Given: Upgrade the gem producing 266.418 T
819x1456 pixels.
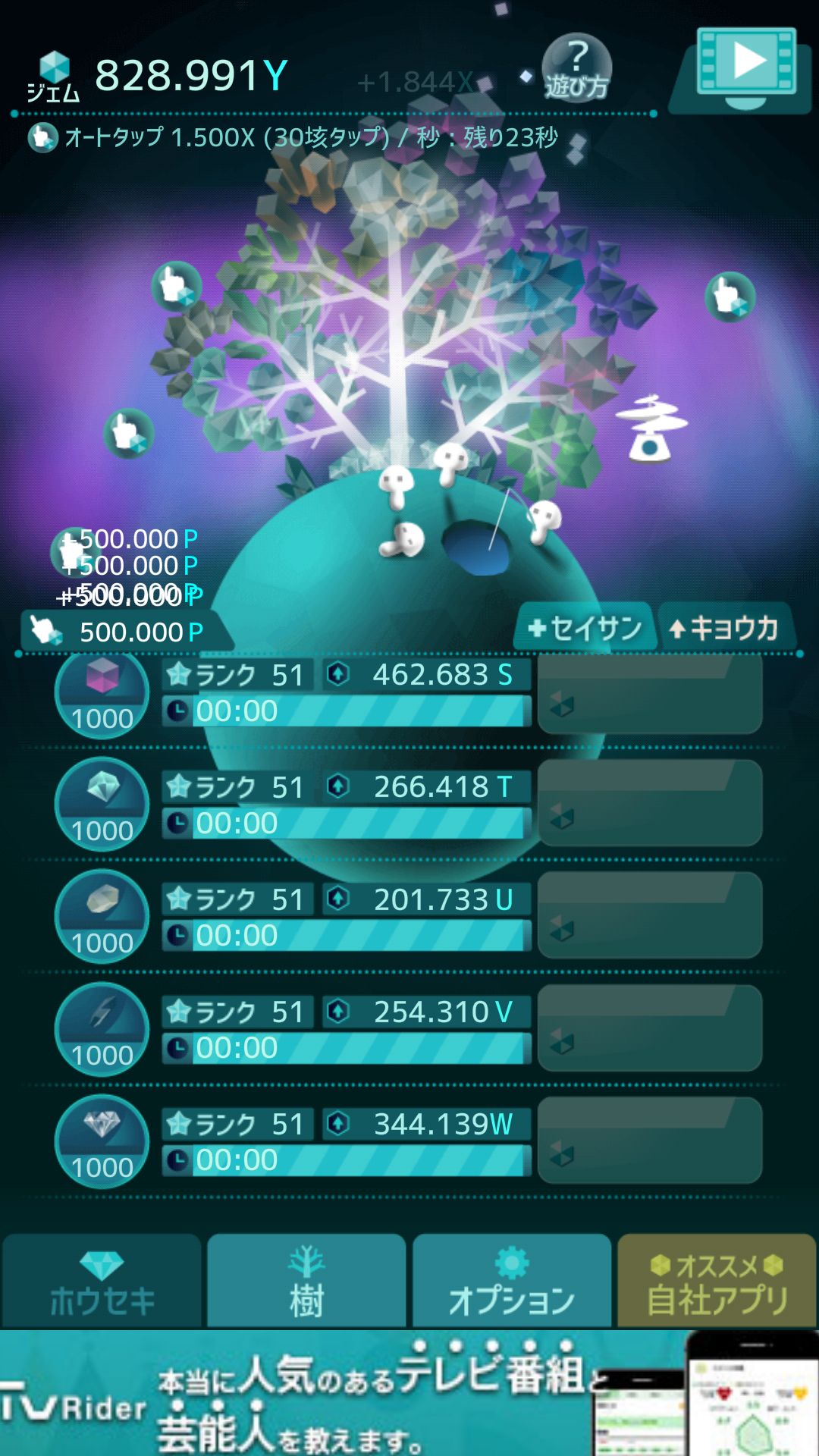Looking at the screenshot, I should pos(650,804).
